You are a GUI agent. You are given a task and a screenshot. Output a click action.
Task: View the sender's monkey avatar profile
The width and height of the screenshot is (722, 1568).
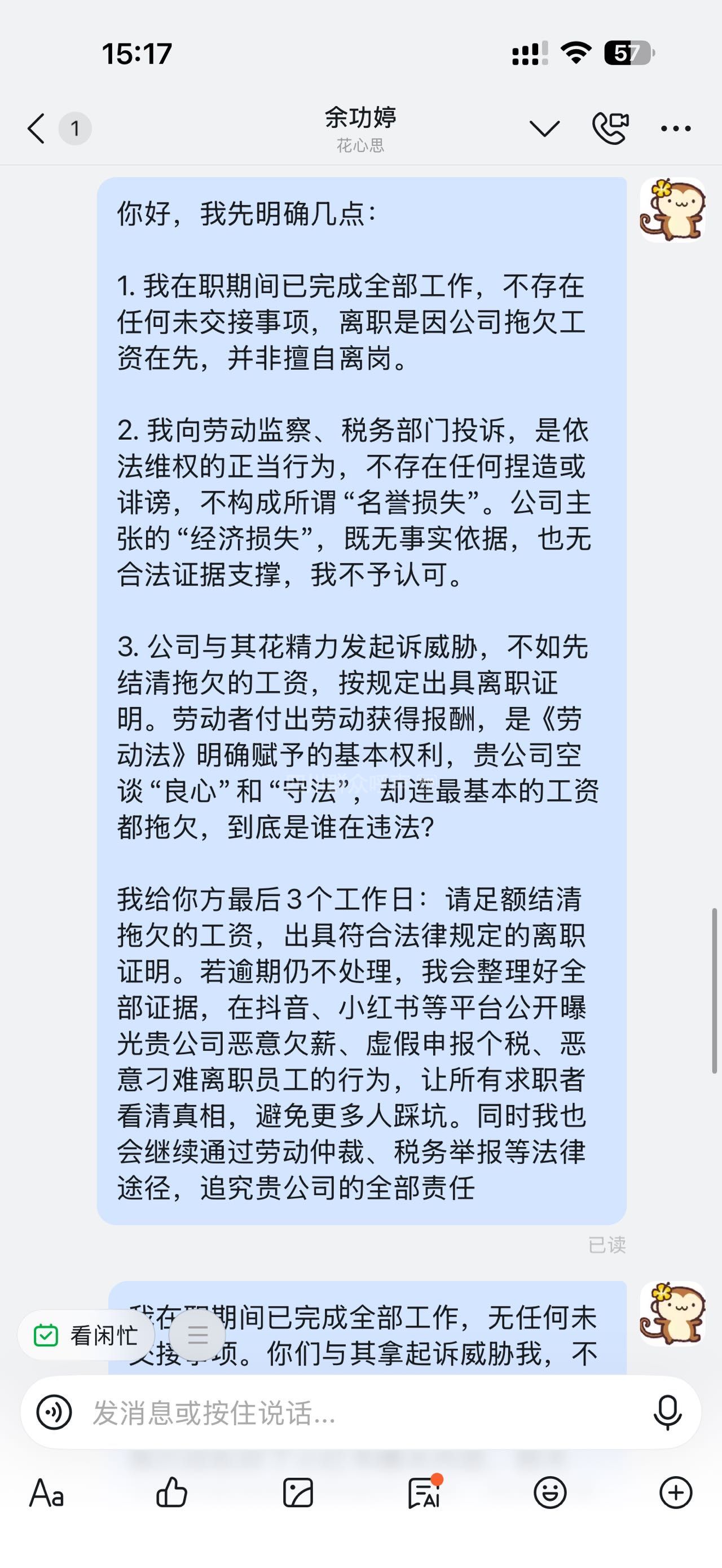click(672, 210)
